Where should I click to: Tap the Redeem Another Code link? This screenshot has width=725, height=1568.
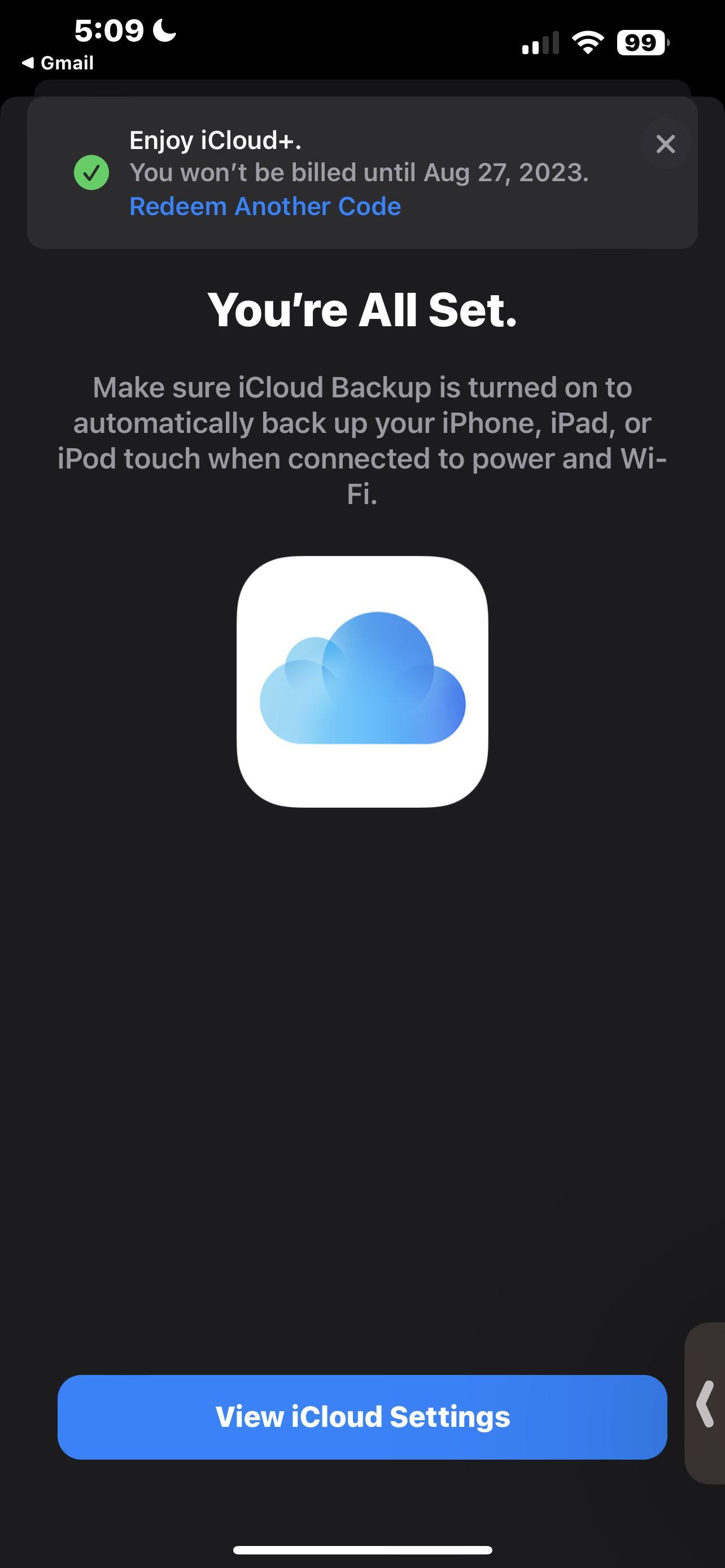coord(265,207)
